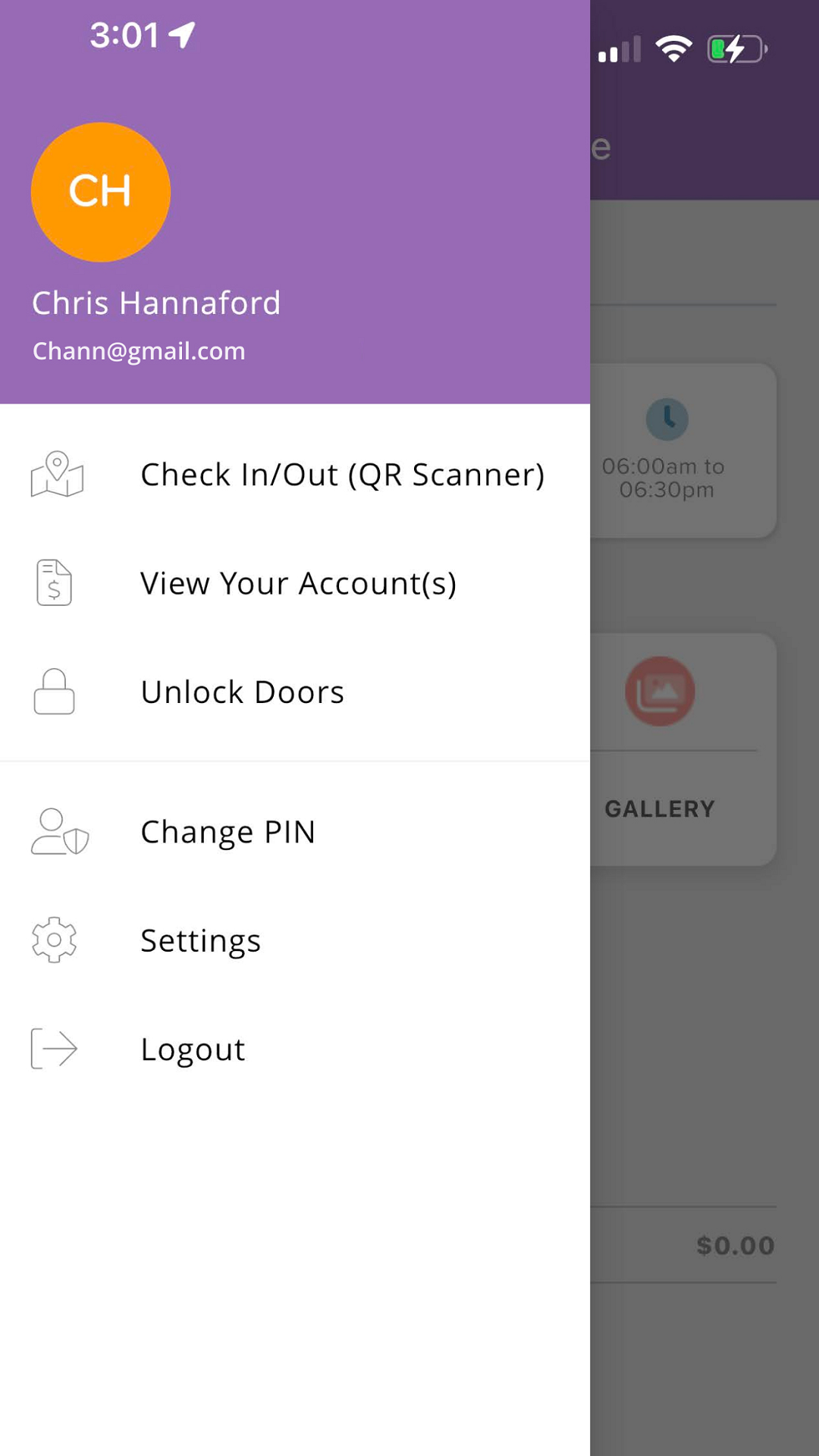Open the Change PIN option
Image resolution: width=819 pixels, height=1456 pixels.
click(x=227, y=832)
